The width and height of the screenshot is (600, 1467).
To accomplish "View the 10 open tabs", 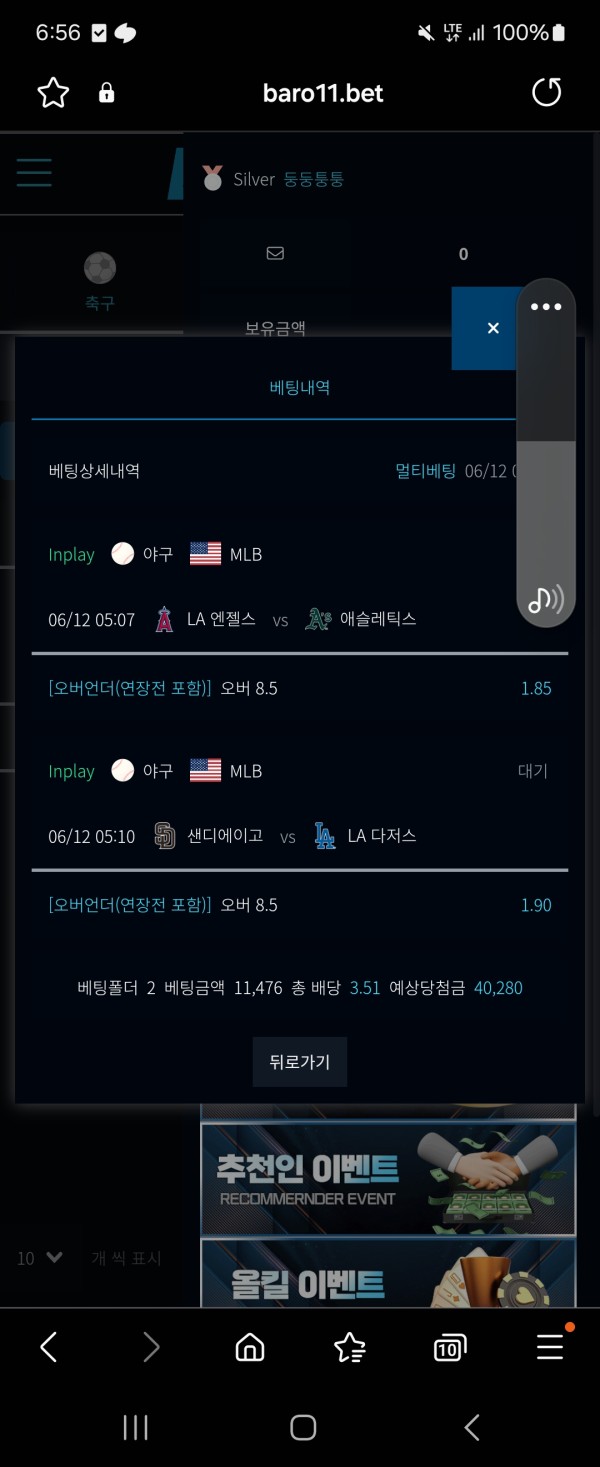I will (450, 1349).
